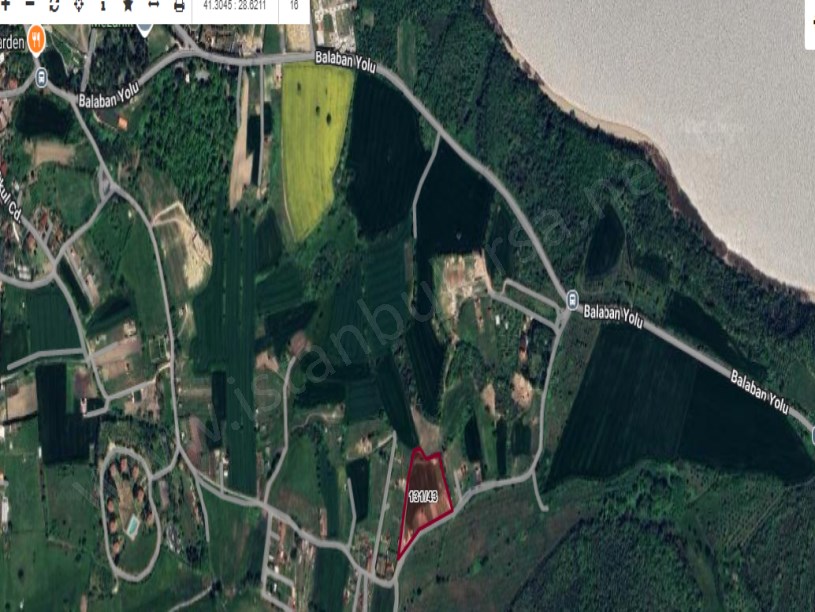
Task: Refresh the map view
Action: pyautogui.click(x=54, y=6)
